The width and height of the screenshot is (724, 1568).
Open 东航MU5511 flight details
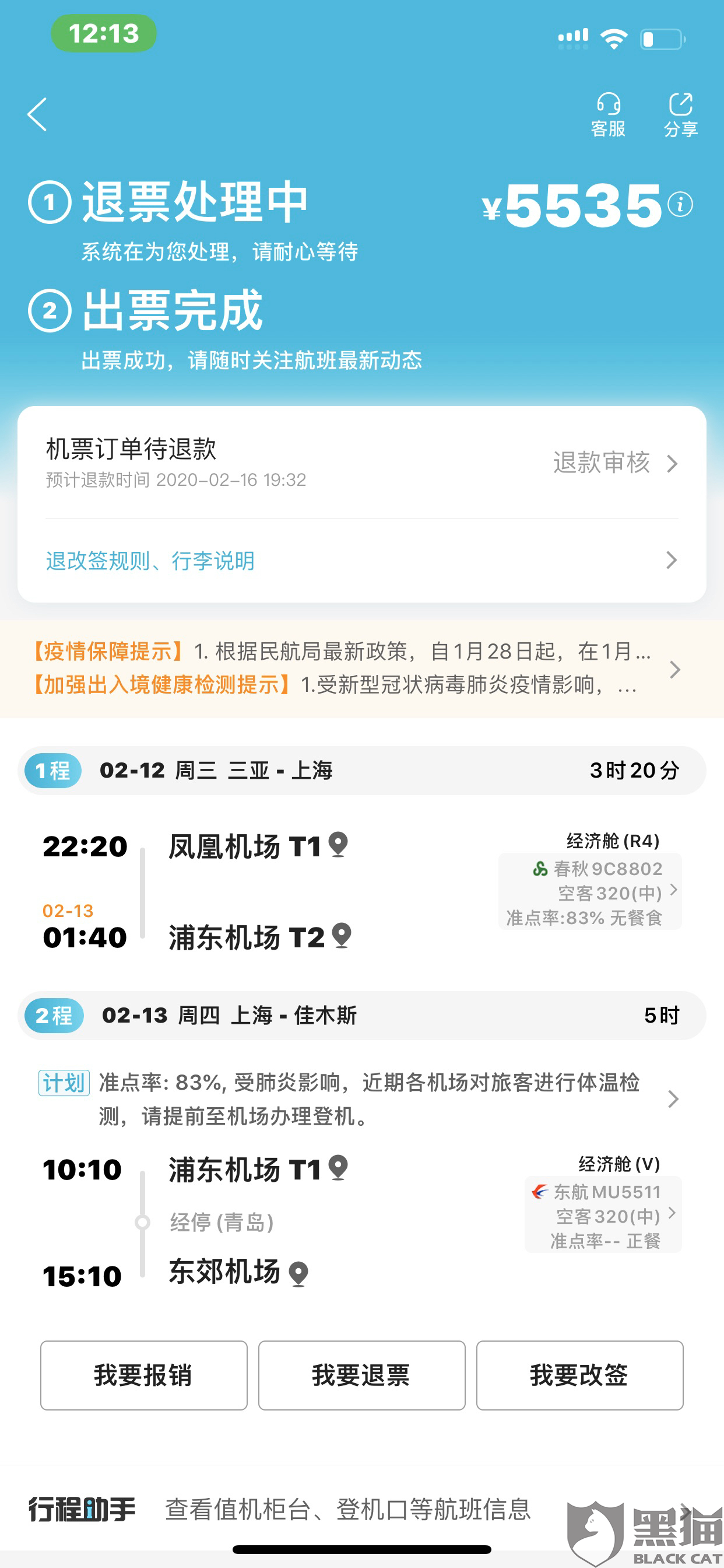click(603, 1214)
